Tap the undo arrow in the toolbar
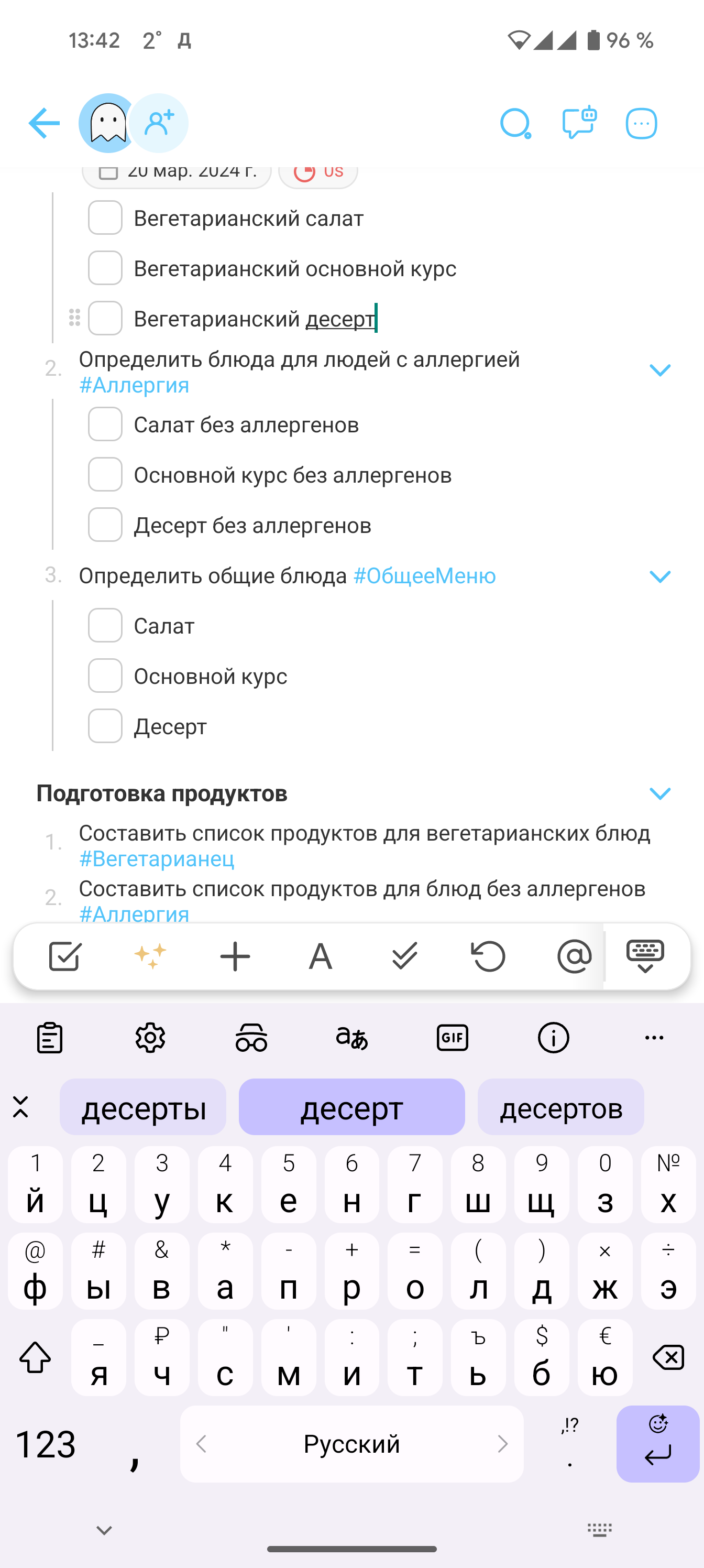Image resolution: width=704 pixels, height=1568 pixels. [x=489, y=956]
